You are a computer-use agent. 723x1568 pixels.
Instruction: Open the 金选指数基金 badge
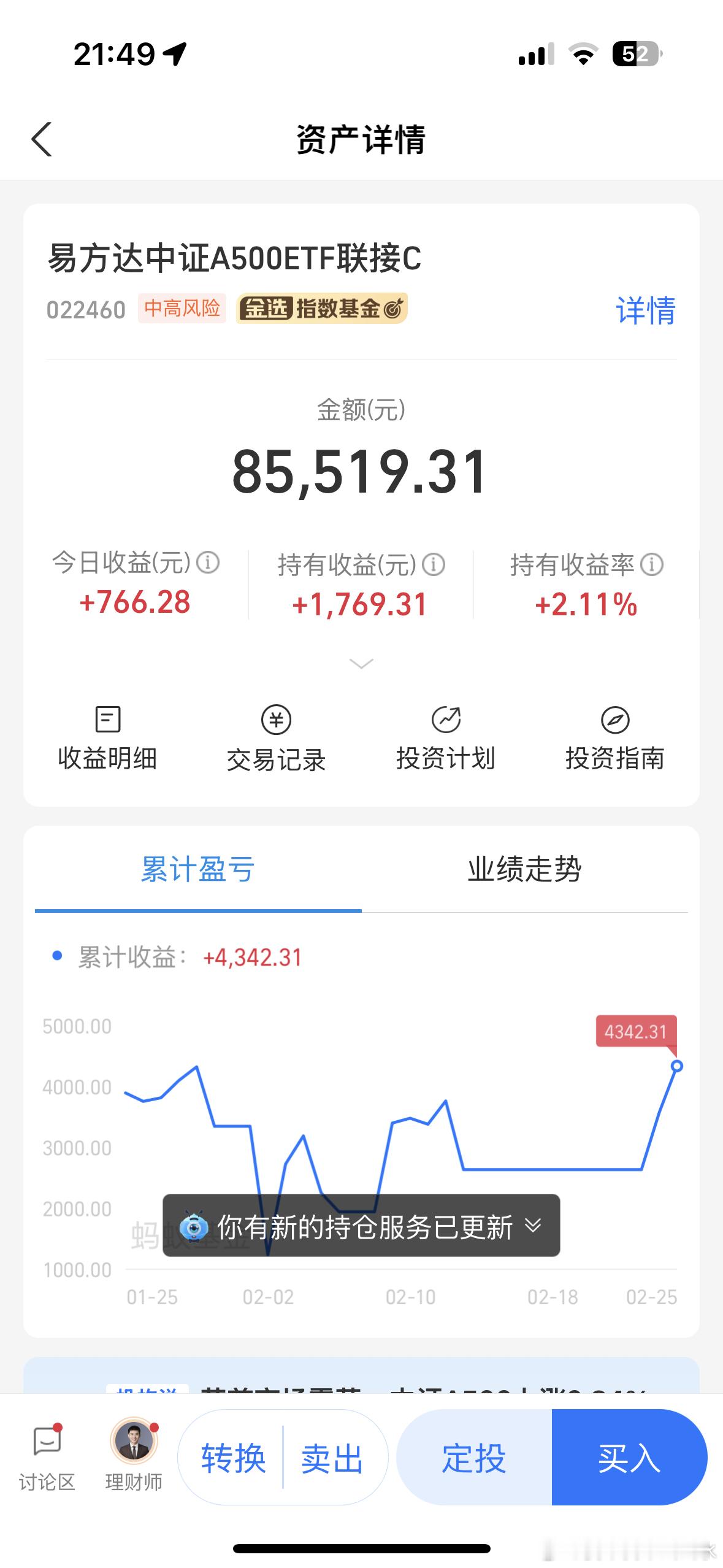pyautogui.click(x=322, y=309)
